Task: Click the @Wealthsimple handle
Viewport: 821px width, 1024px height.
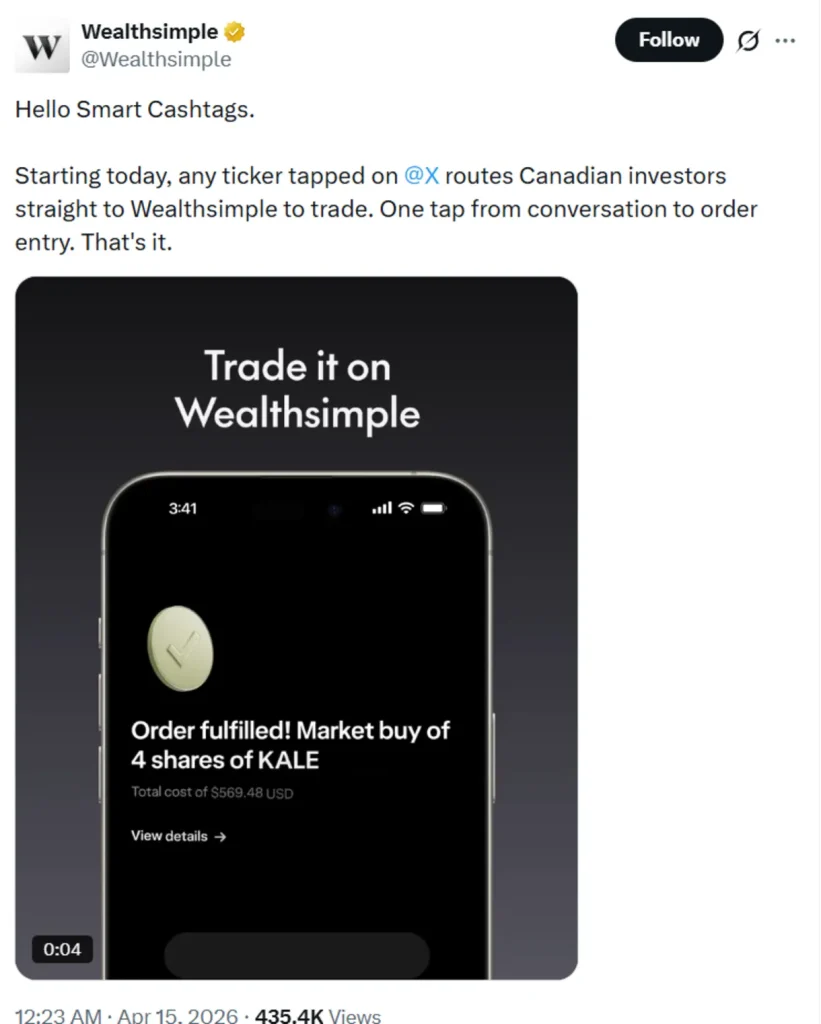Action: coord(157,59)
